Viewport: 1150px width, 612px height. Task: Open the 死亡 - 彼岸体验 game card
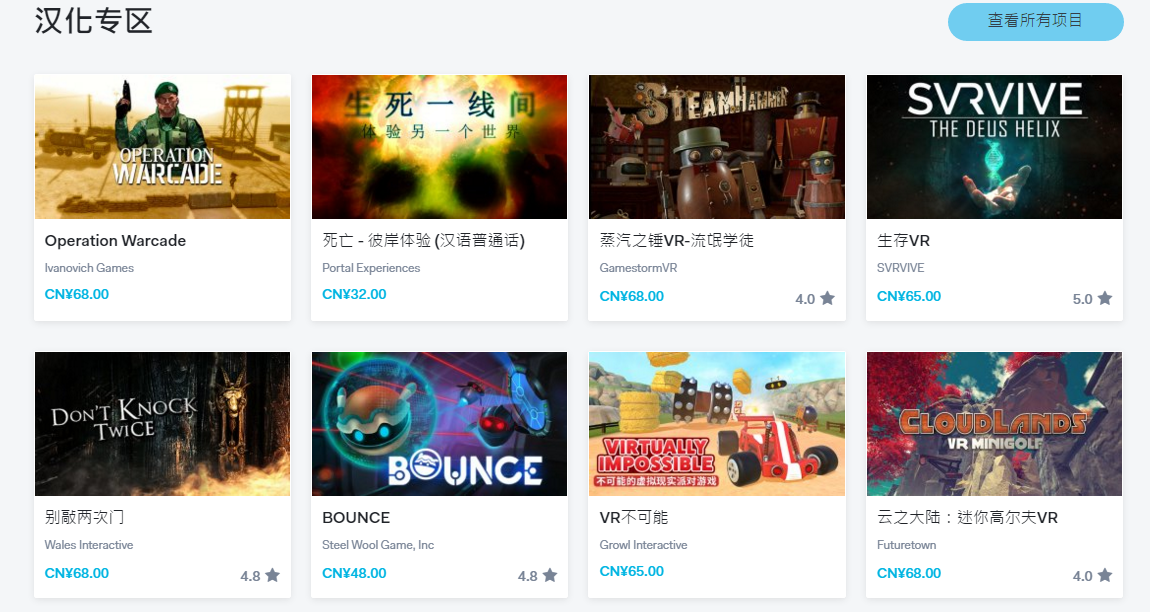click(439, 147)
